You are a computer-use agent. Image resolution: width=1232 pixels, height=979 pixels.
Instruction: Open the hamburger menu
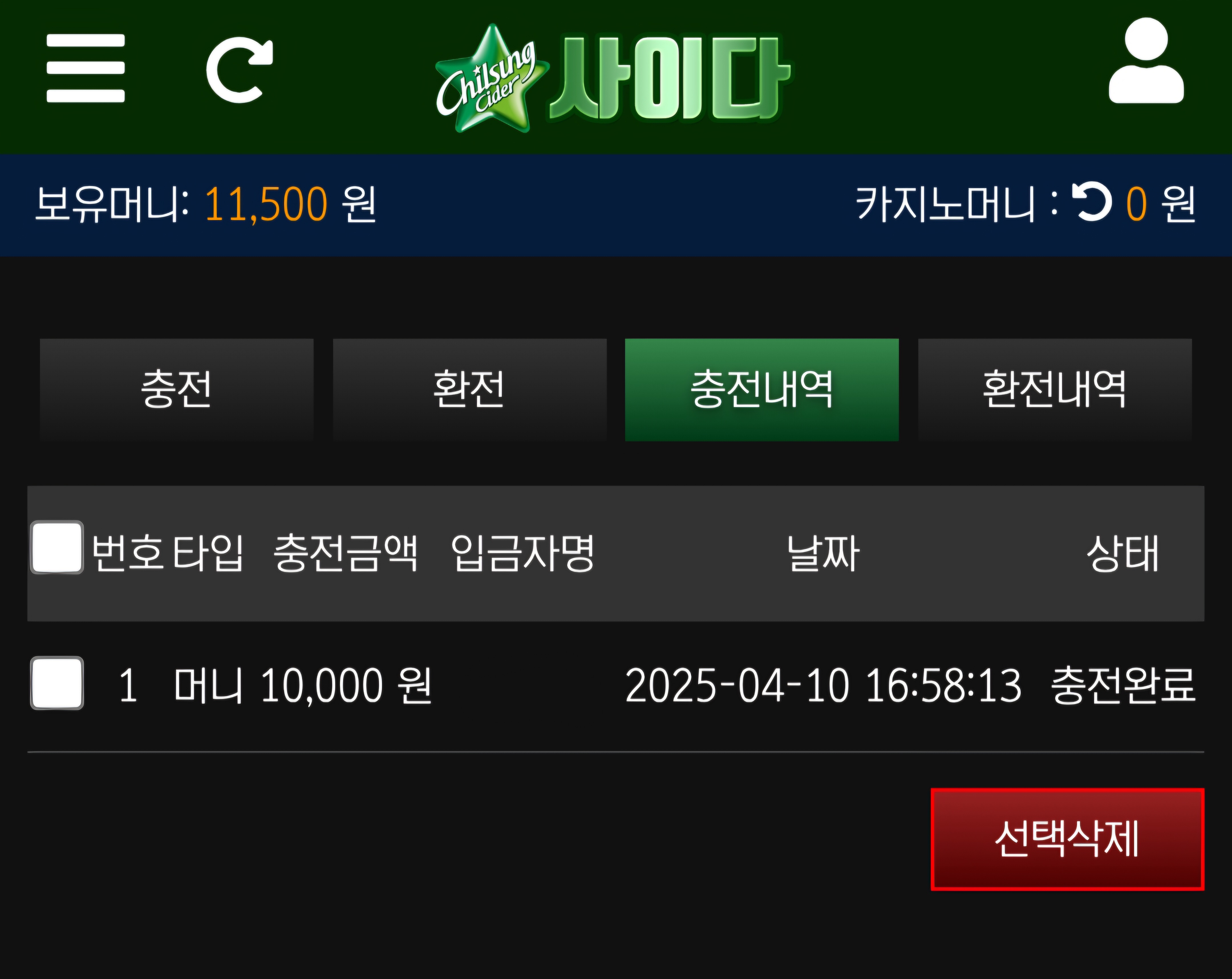click(x=86, y=68)
